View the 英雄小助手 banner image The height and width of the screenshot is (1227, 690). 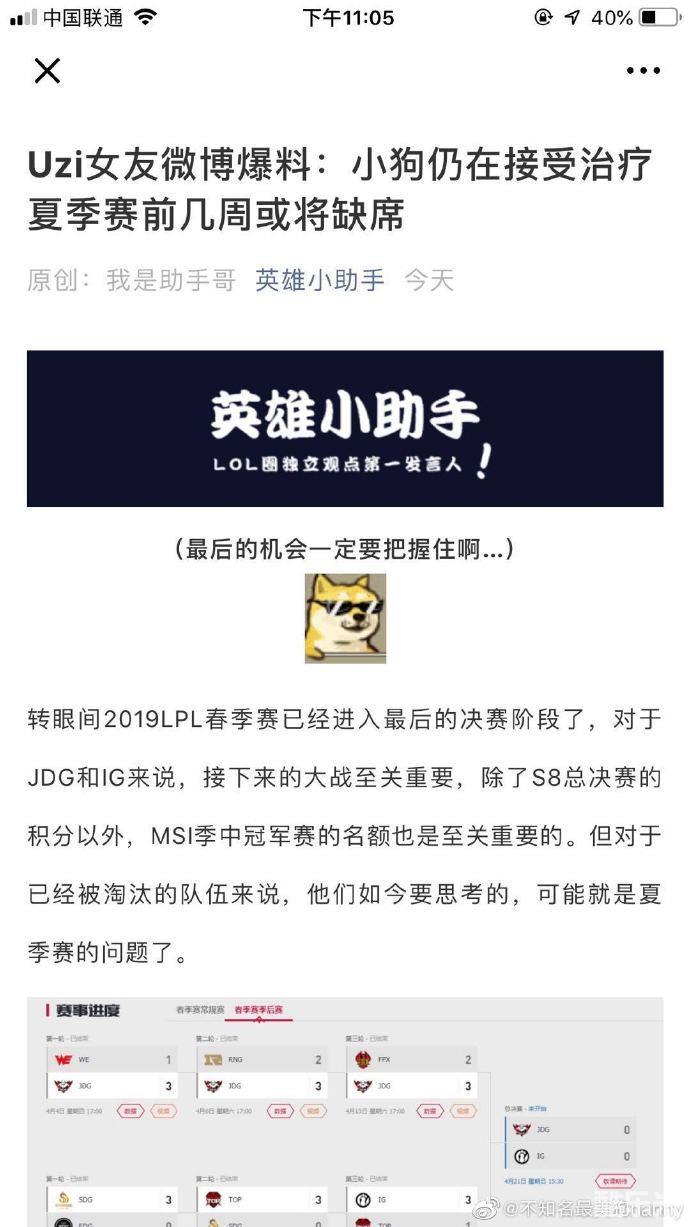[x=345, y=428]
